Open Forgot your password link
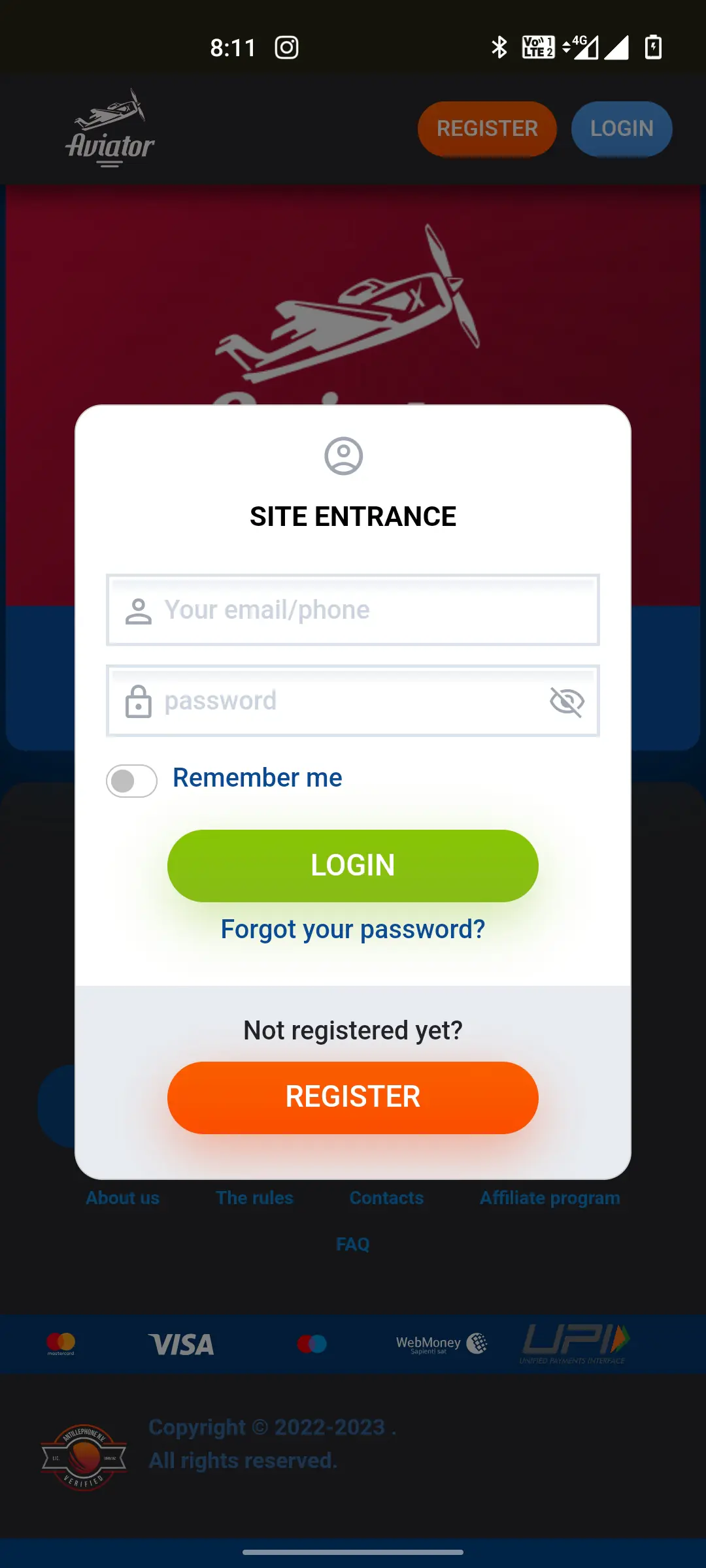Image resolution: width=706 pixels, height=1568 pixels. point(353,929)
